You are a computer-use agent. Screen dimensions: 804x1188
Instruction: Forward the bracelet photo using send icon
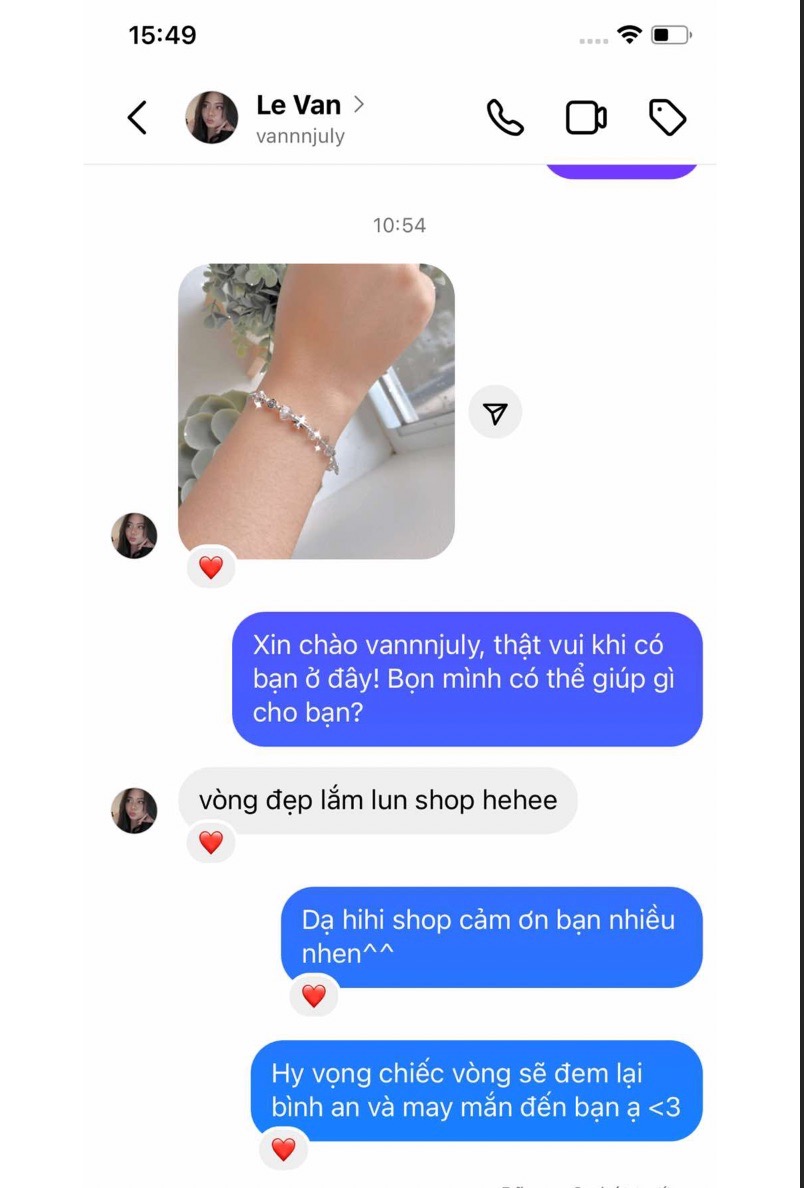coord(495,412)
